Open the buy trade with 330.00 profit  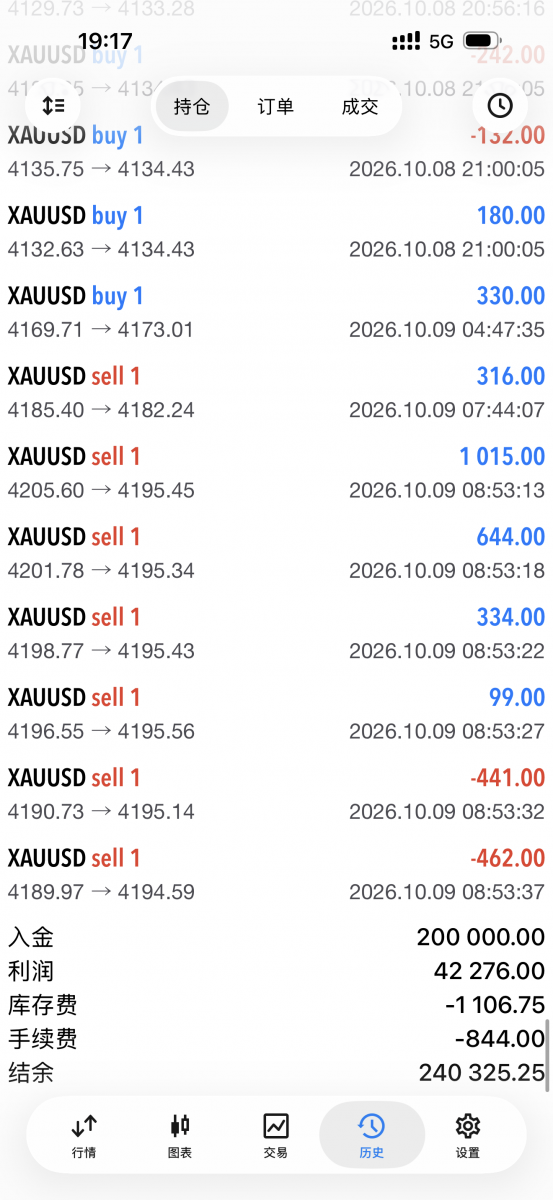[x=276, y=312]
